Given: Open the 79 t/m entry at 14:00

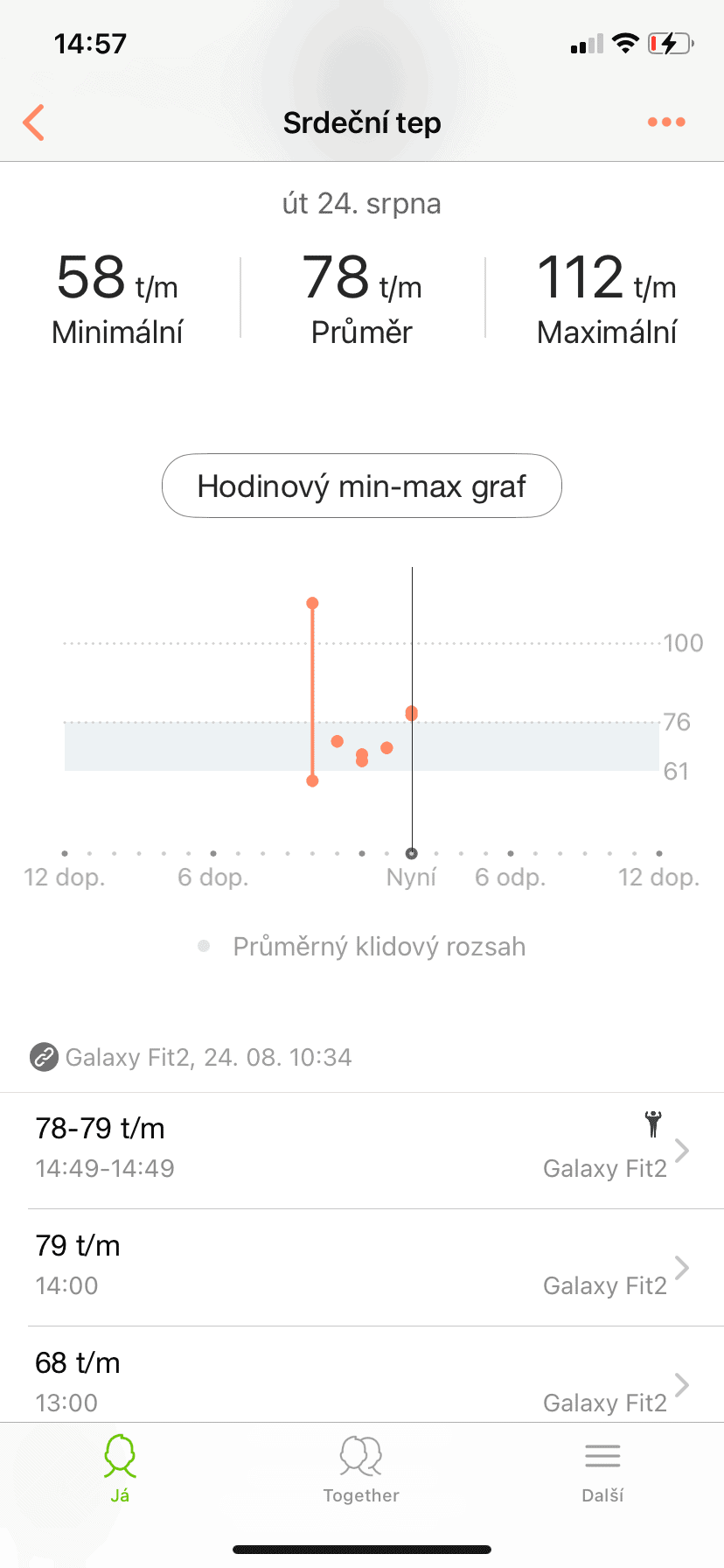Looking at the screenshot, I should (x=362, y=1267).
